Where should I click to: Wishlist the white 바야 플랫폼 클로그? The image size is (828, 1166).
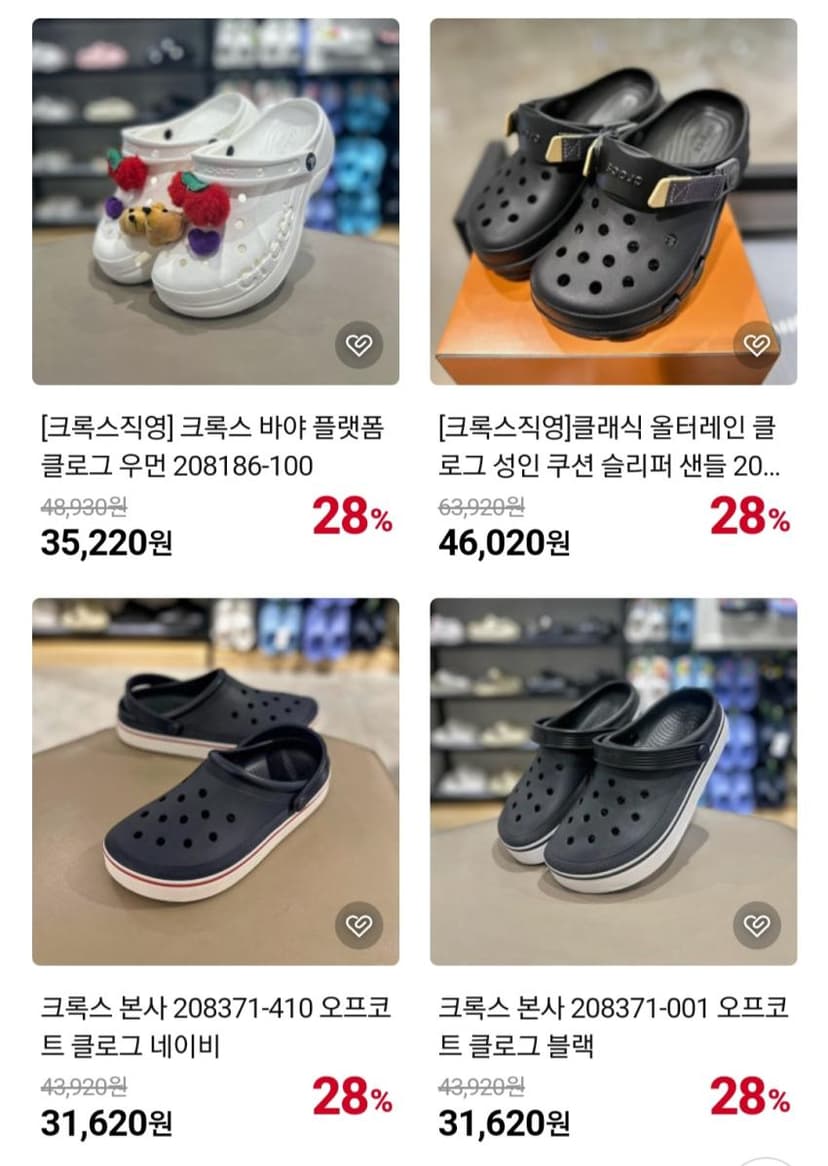[x=359, y=344]
